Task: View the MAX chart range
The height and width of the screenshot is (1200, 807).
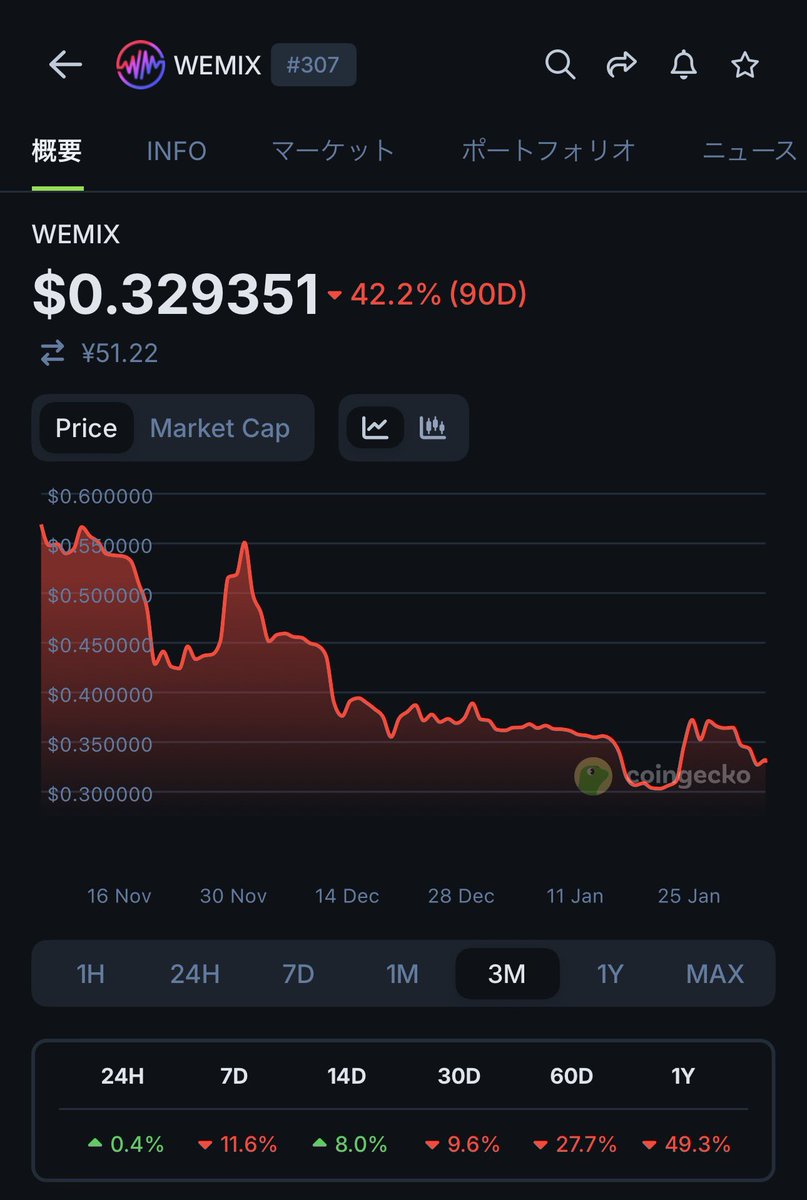Action: click(x=715, y=973)
